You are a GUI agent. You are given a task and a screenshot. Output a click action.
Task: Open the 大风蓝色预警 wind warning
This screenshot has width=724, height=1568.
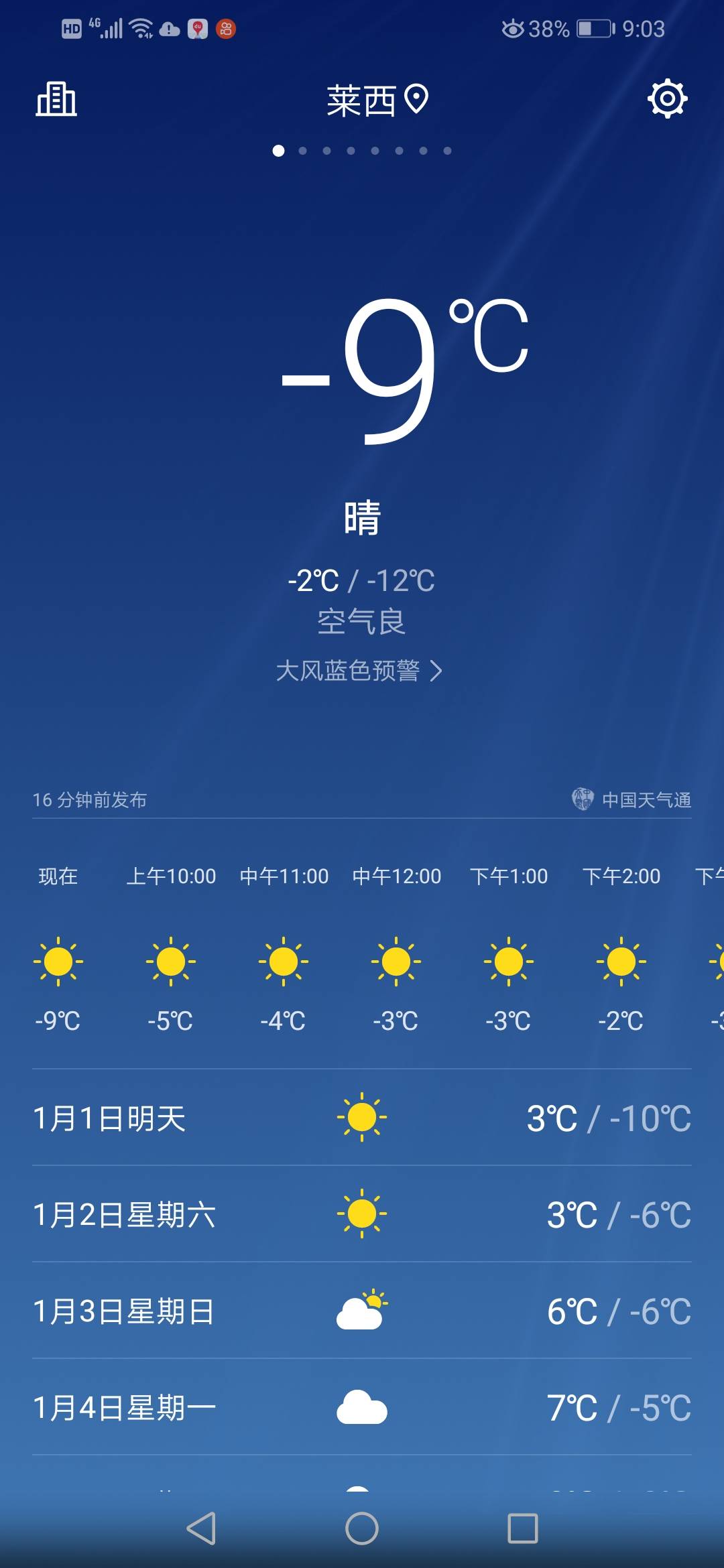(359, 671)
